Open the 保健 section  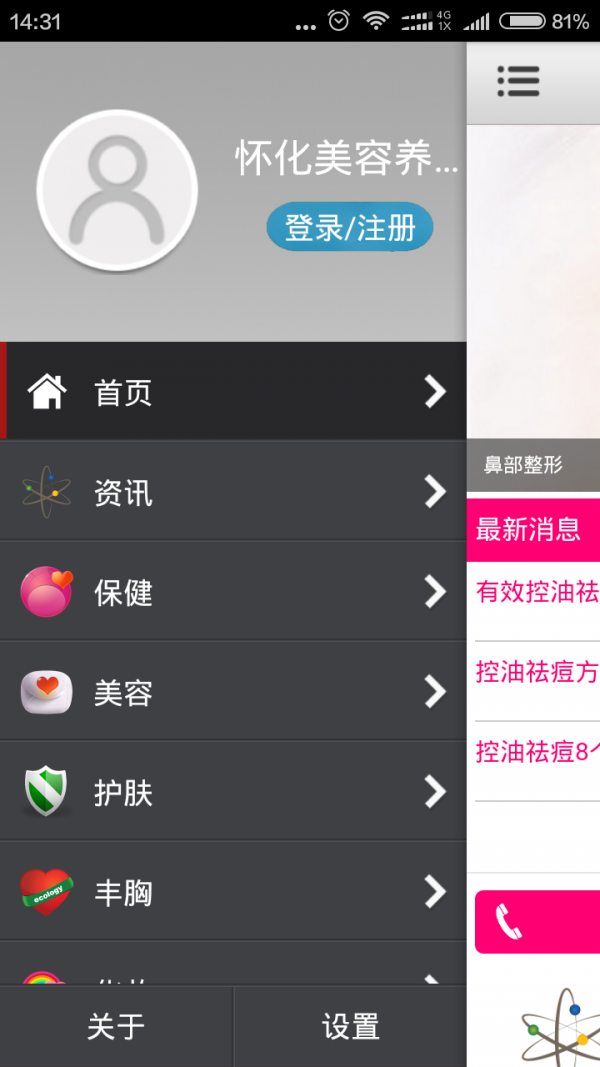pyautogui.click(x=233, y=592)
